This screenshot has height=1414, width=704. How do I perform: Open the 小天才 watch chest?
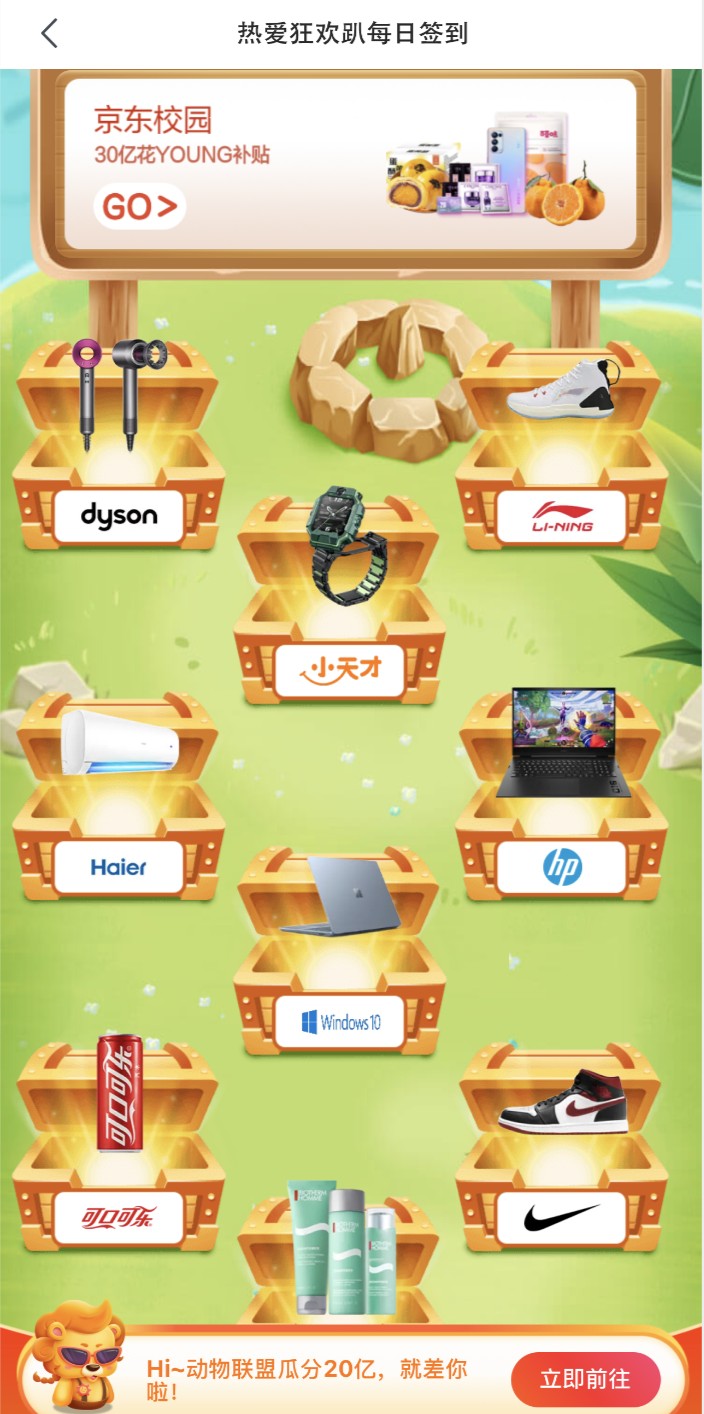pos(340,600)
